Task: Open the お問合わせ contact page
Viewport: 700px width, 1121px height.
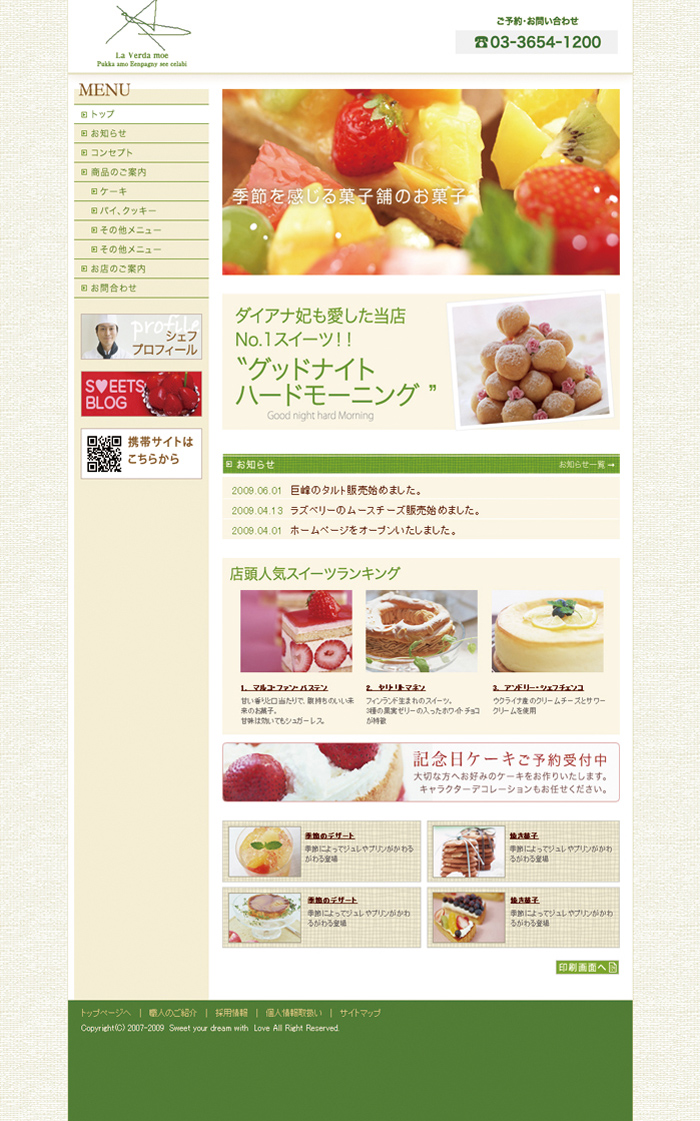Action: coord(113,288)
